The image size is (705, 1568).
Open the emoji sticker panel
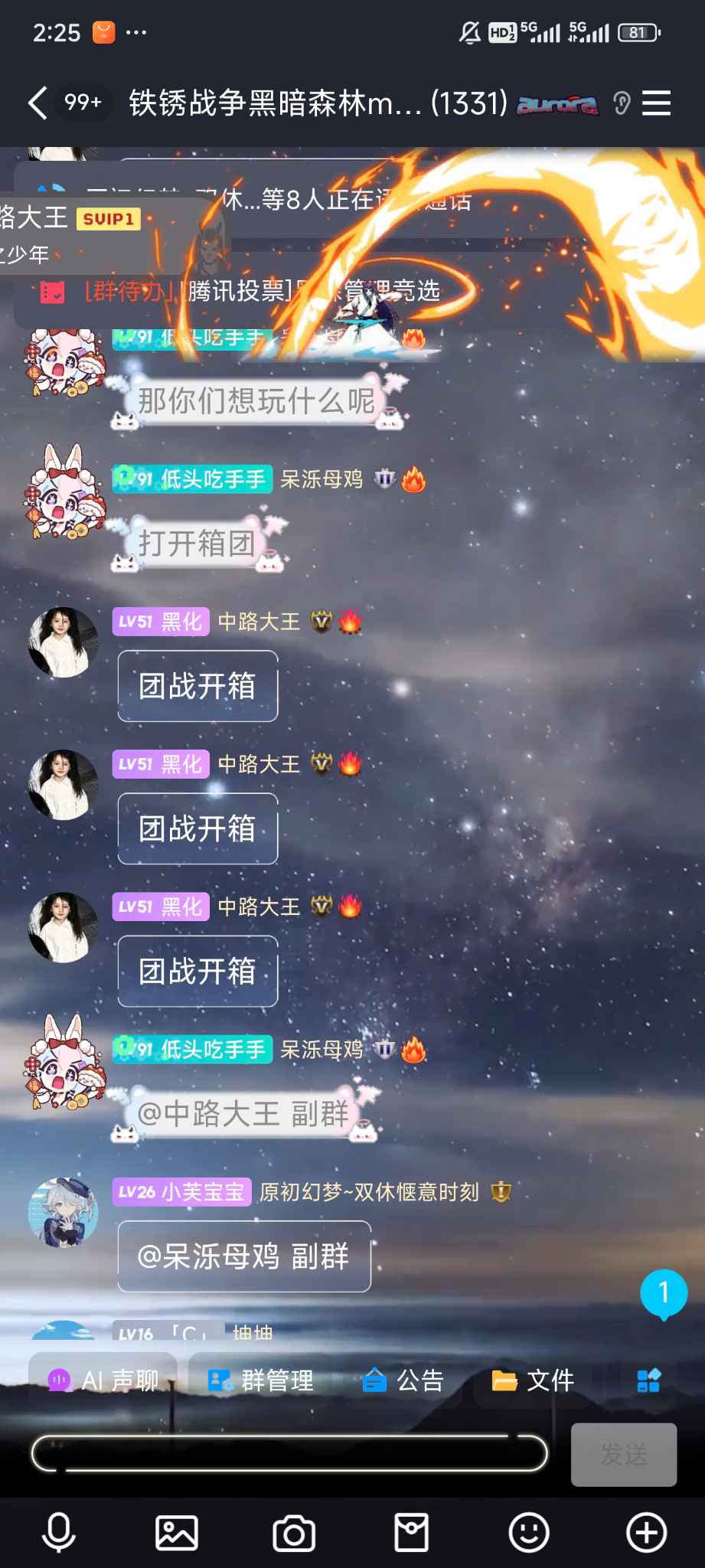click(529, 1533)
